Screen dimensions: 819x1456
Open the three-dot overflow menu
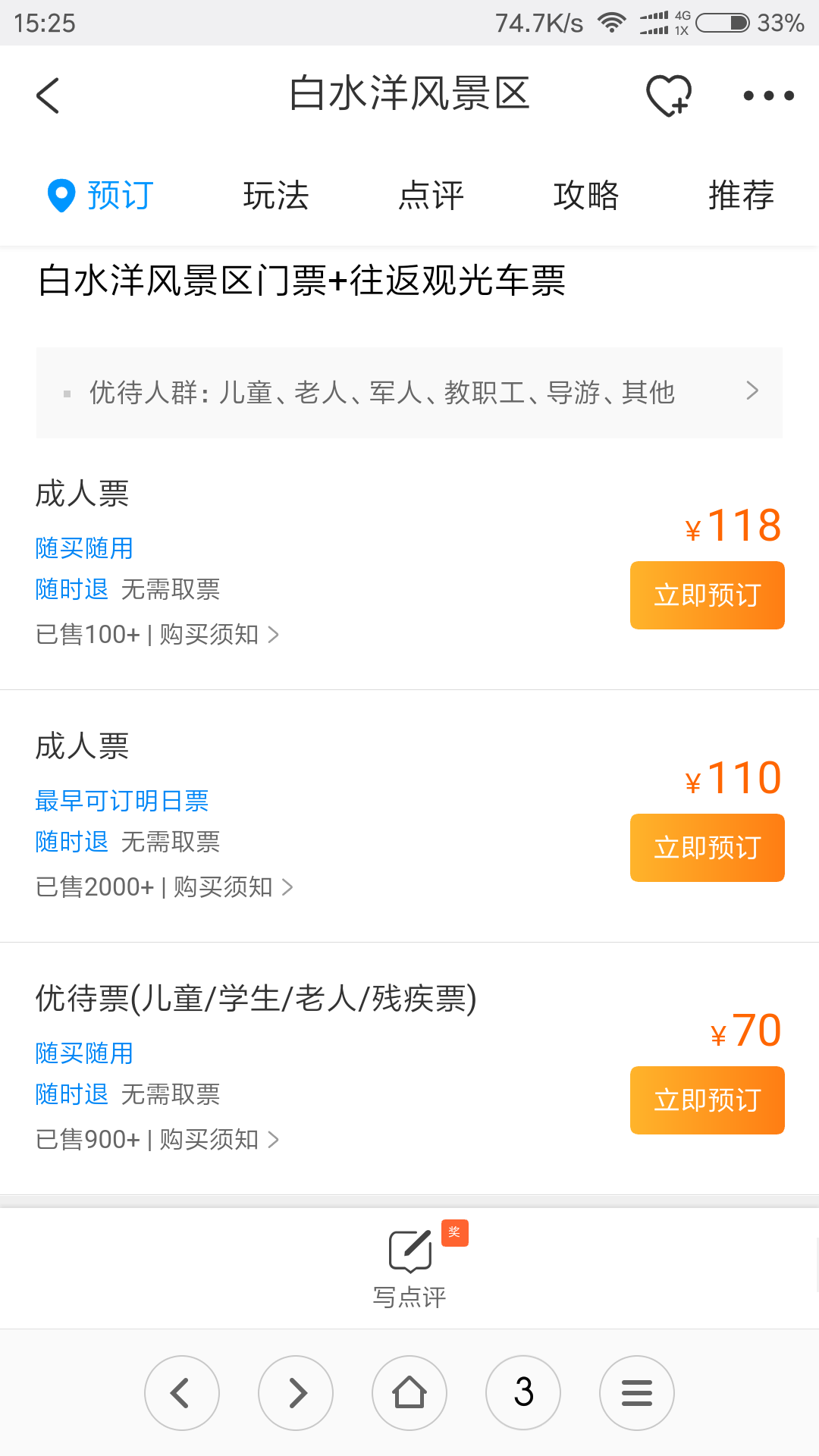[x=768, y=96]
